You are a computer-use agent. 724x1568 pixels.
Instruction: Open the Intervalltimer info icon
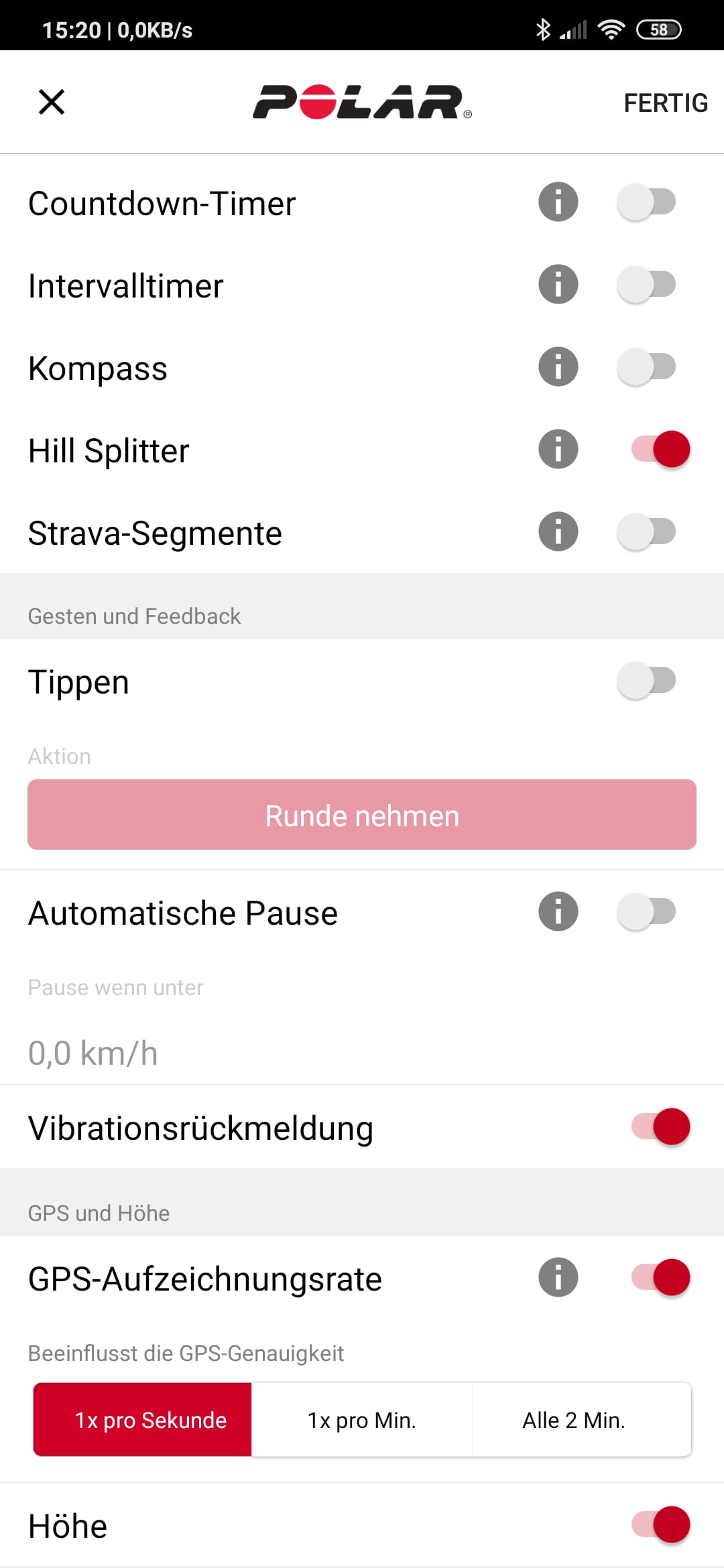click(558, 284)
